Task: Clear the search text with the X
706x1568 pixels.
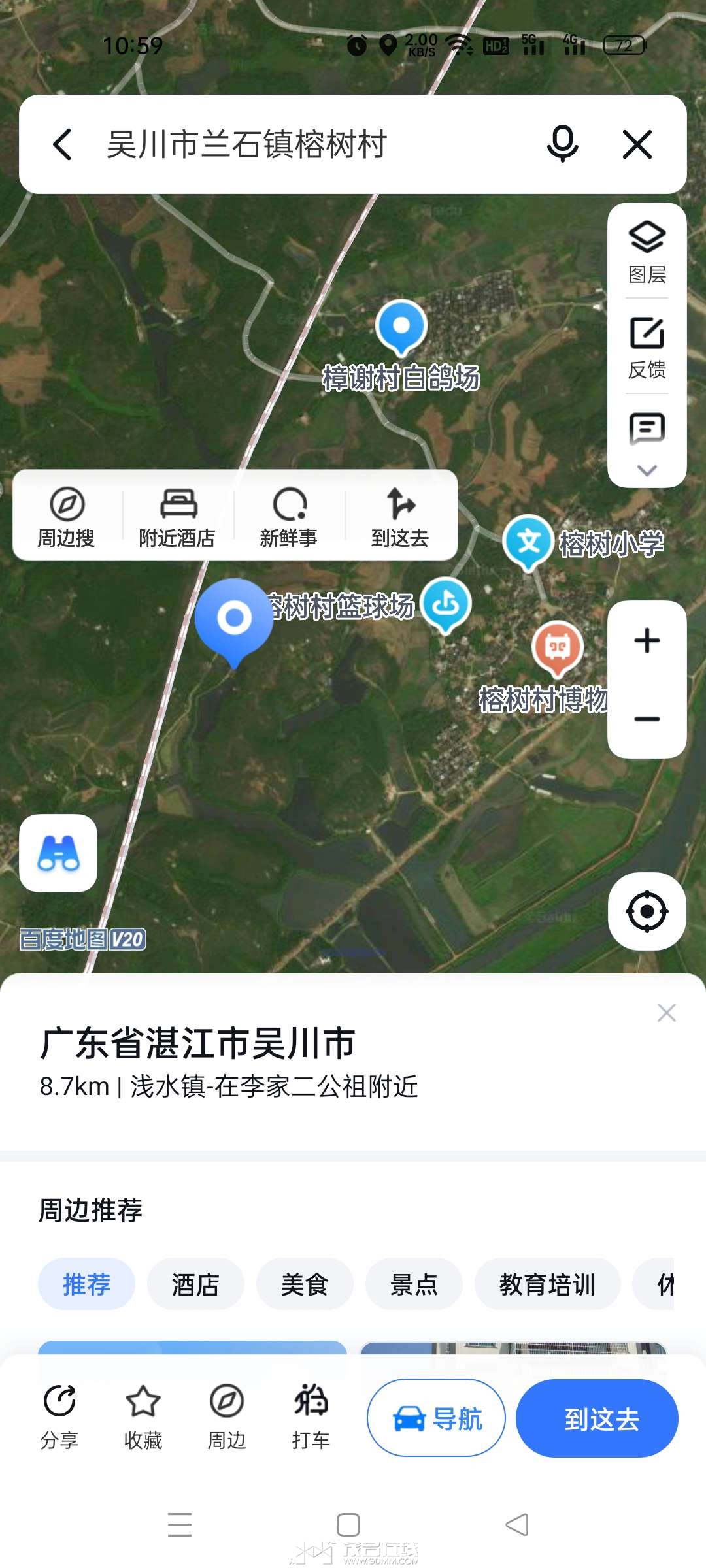Action: (637, 144)
